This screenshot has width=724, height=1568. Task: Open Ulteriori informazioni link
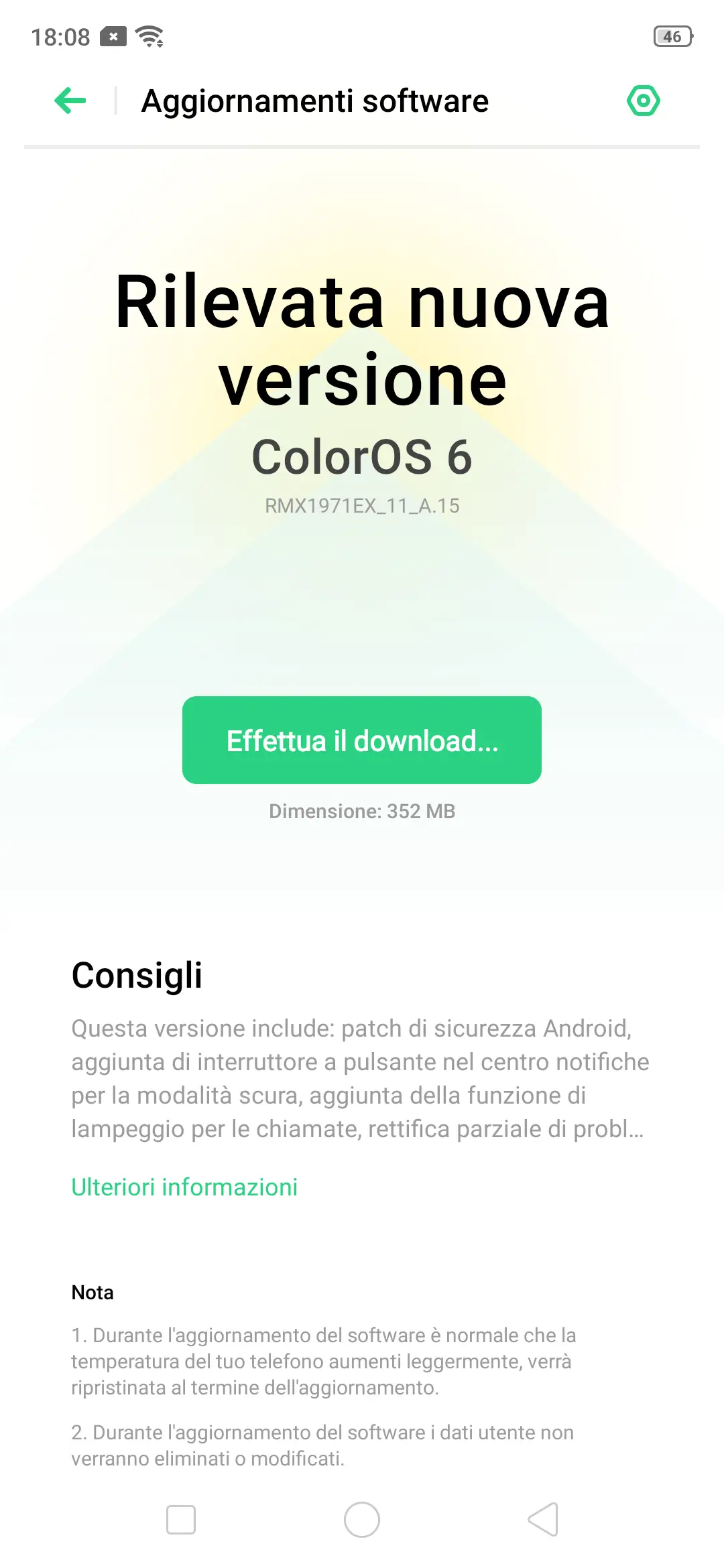pyautogui.click(x=184, y=1187)
